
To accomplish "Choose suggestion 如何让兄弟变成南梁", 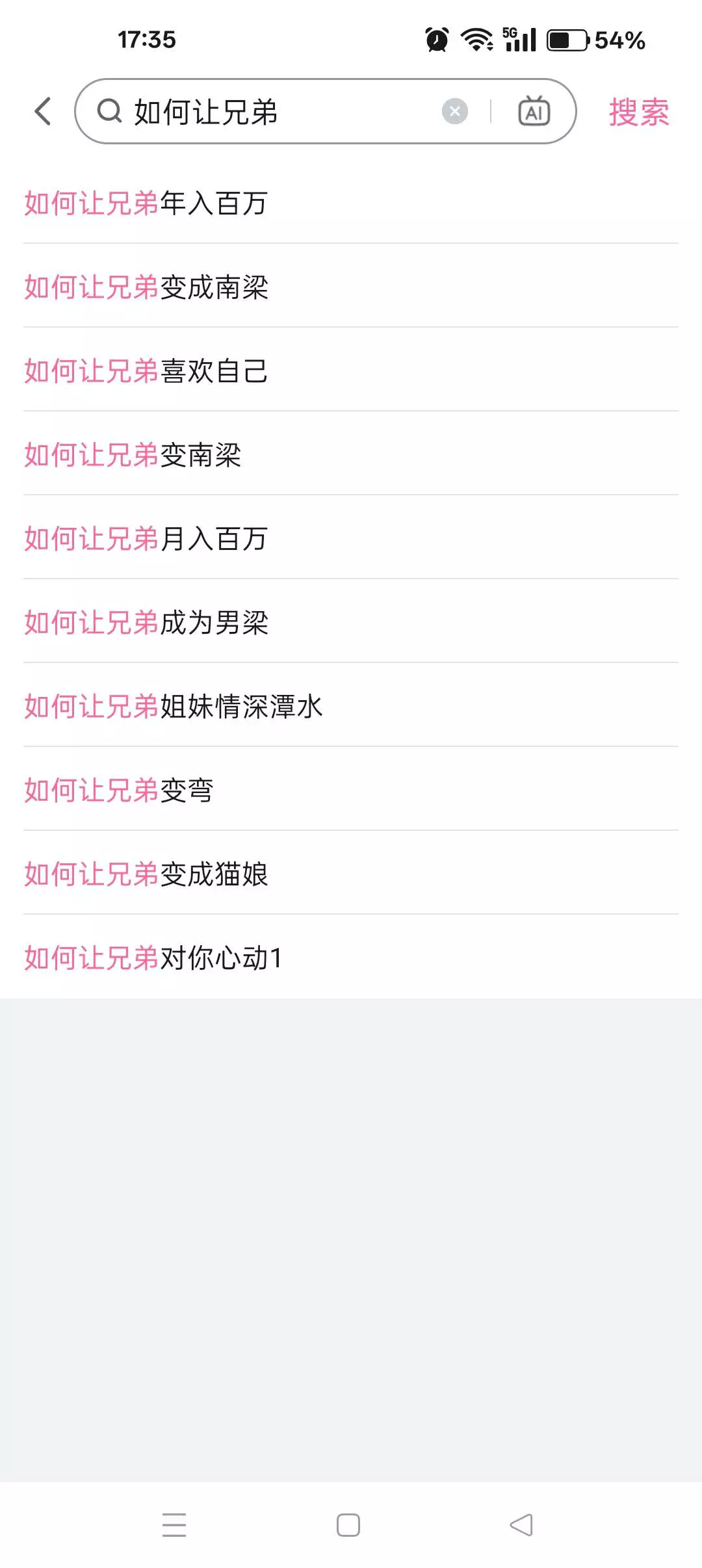I will pyautogui.click(x=146, y=287).
